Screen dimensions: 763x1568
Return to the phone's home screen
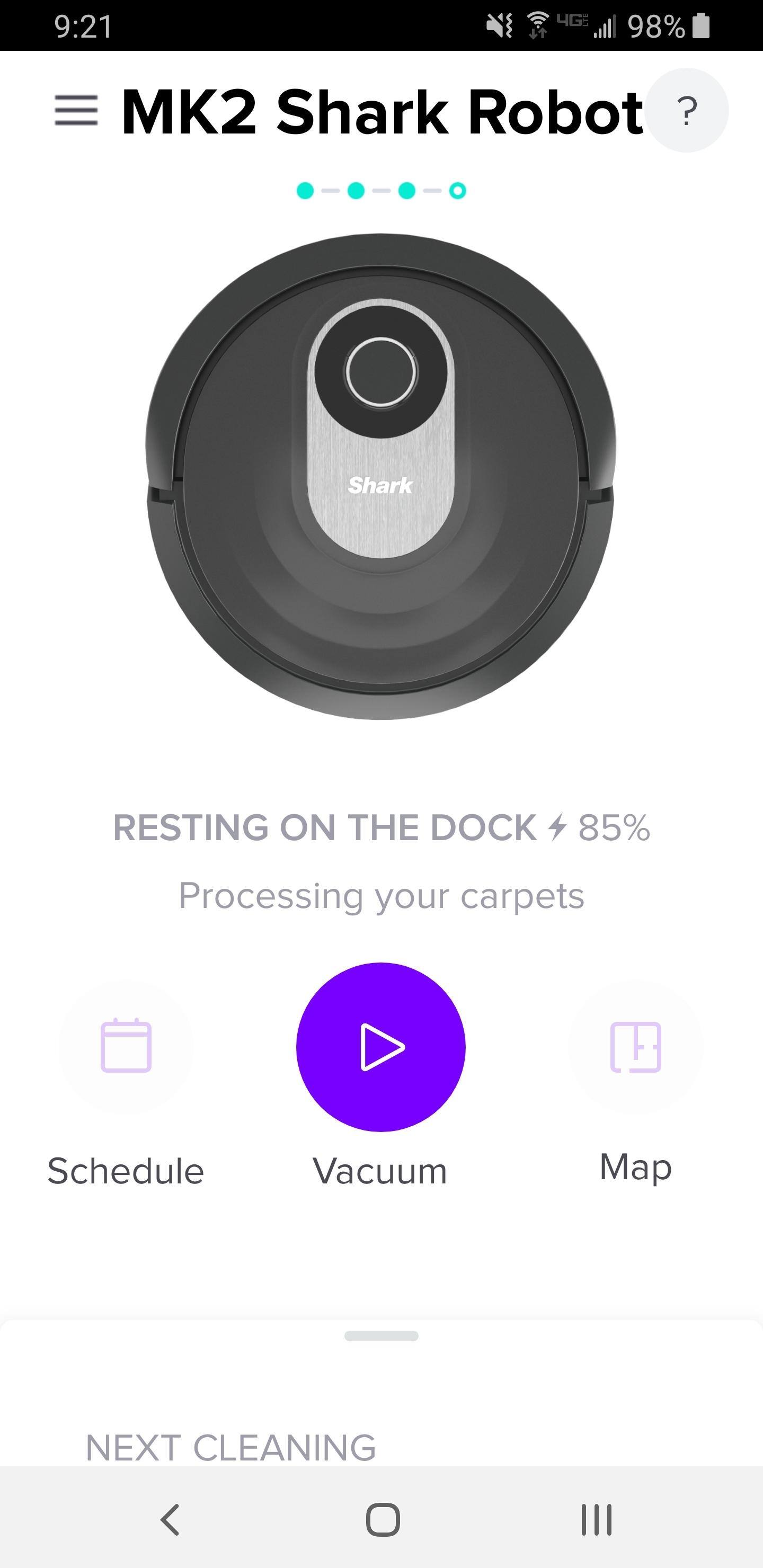[x=383, y=1520]
